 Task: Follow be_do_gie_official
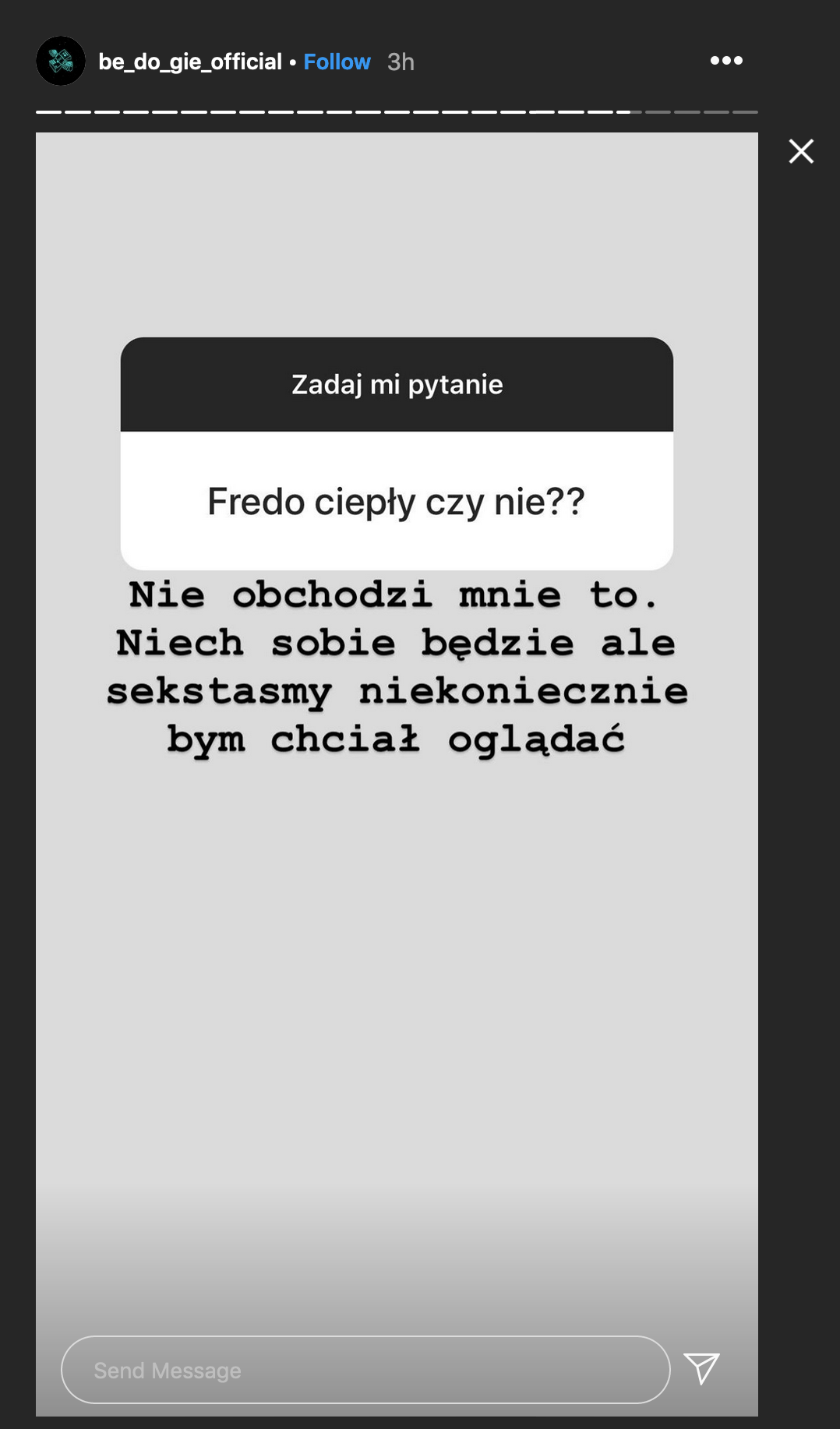[x=337, y=62]
